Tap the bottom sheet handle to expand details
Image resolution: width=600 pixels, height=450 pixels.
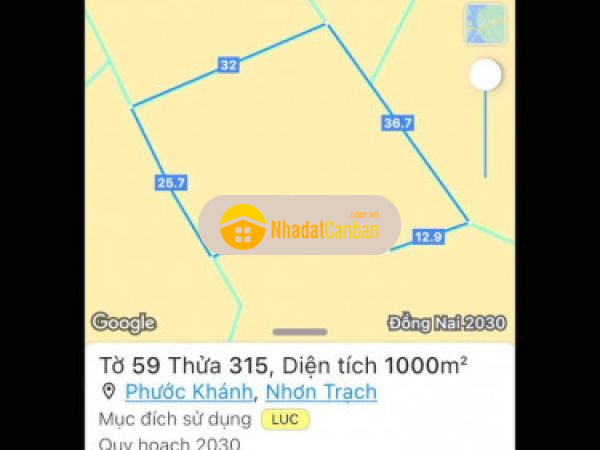point(299,332)
